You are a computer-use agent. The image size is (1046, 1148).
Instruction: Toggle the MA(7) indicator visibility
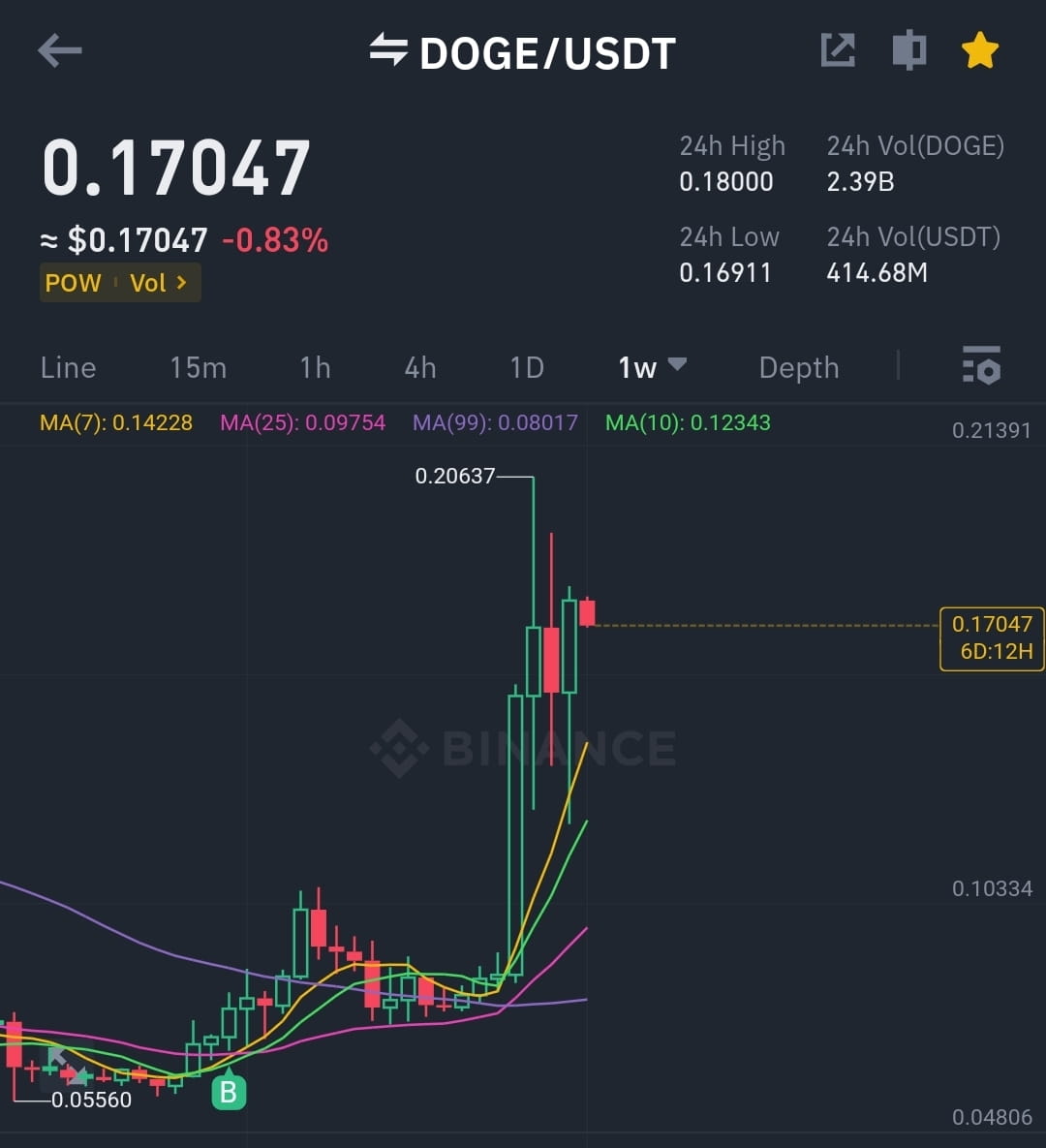[114, 422]
